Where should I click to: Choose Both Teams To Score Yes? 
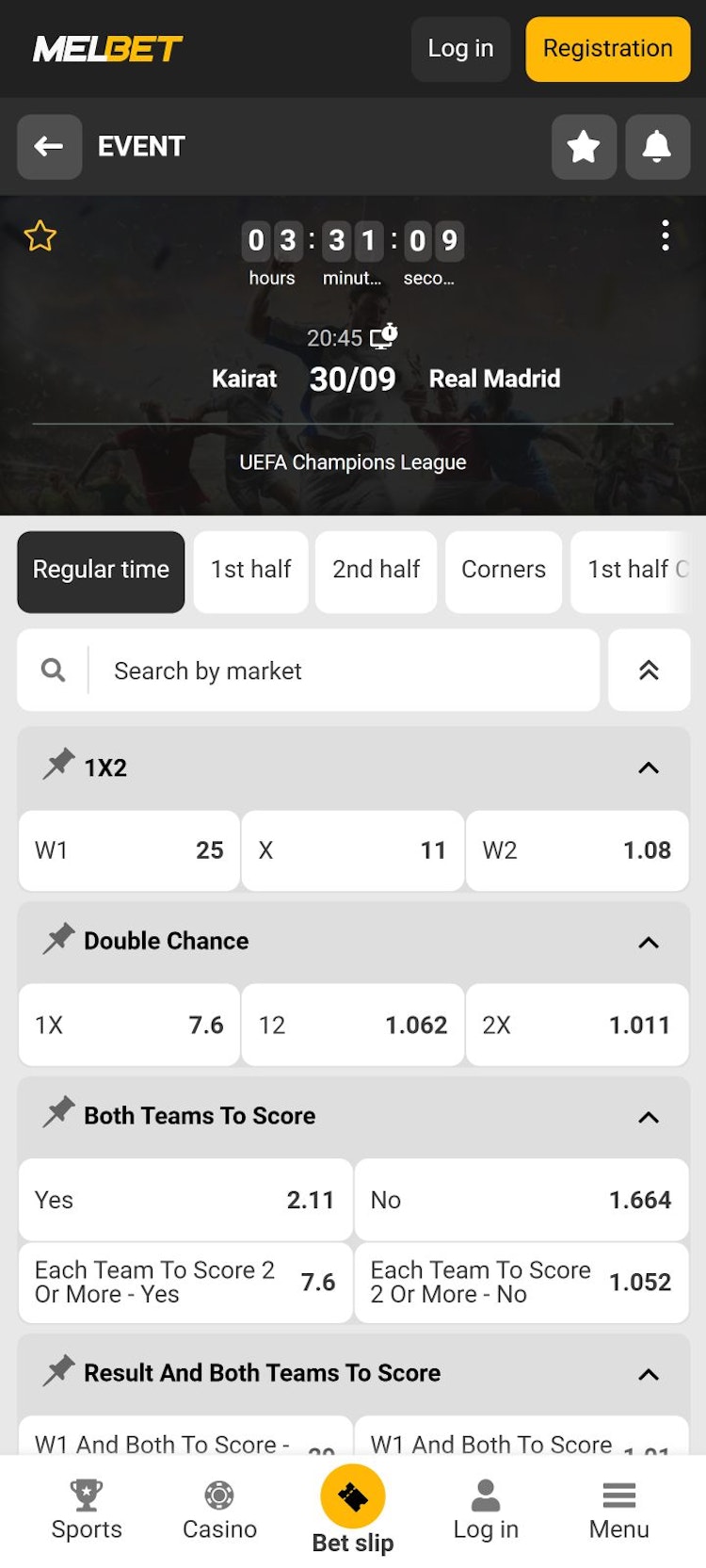pyautogui.click(x=185, y=1200)
